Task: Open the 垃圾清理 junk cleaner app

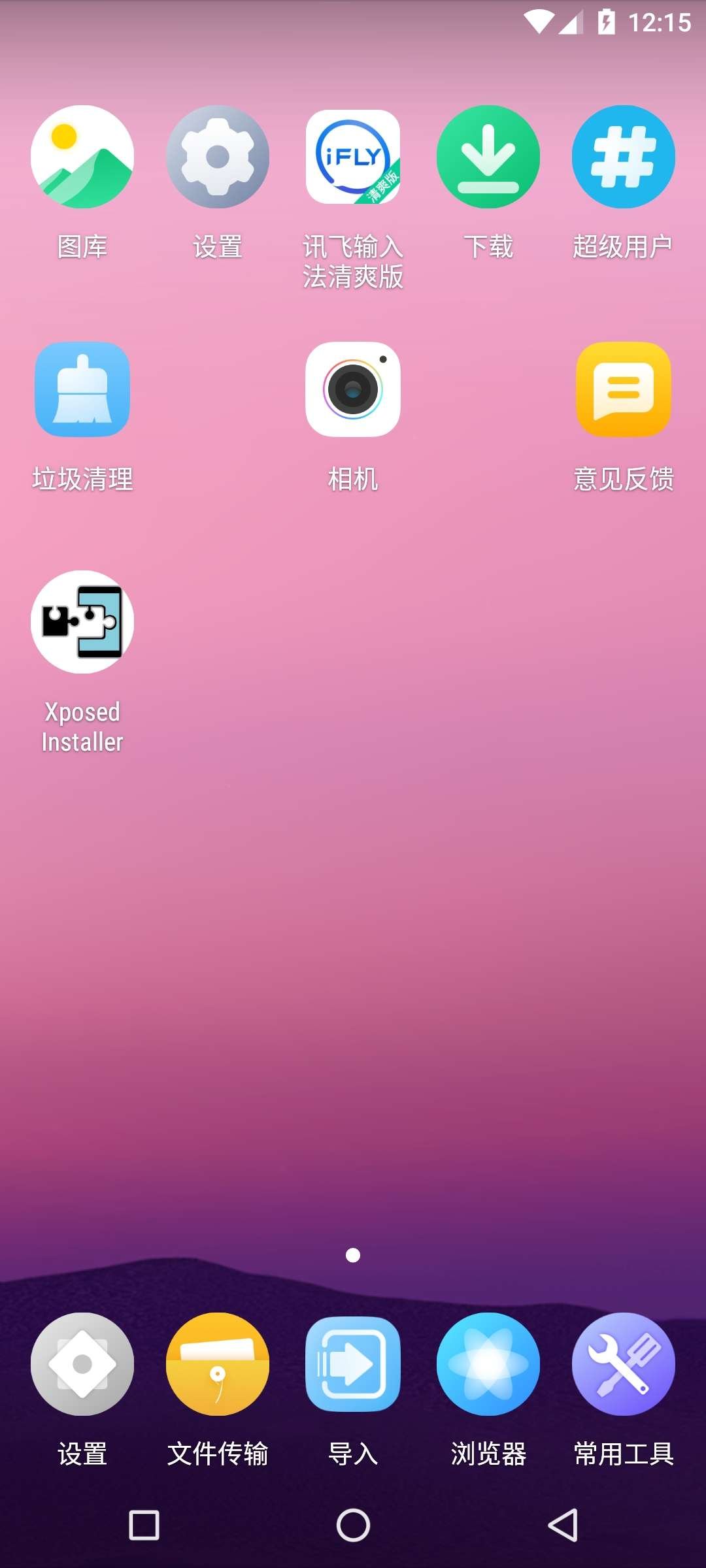Action: click(x=81, y=389)
